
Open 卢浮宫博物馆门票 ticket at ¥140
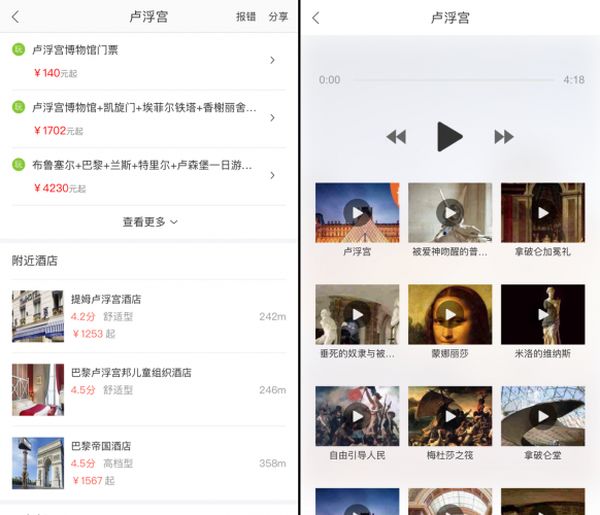click(x=148, y=60)
